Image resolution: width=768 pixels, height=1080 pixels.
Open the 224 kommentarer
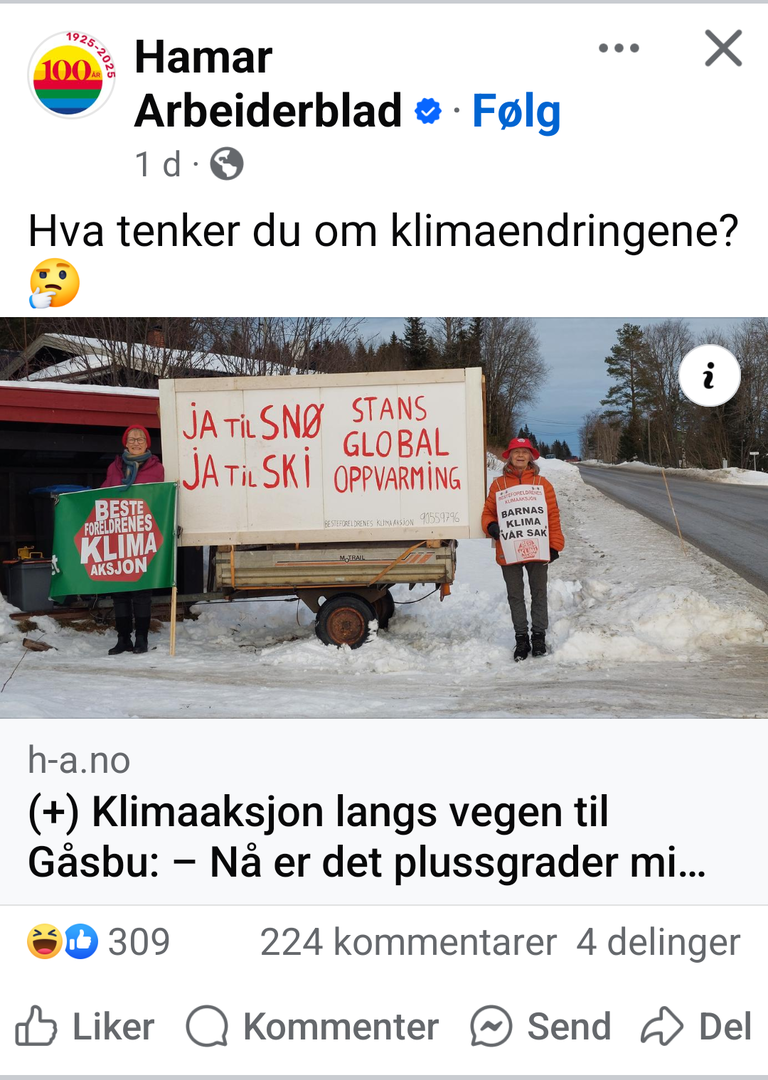coord(407,942)
